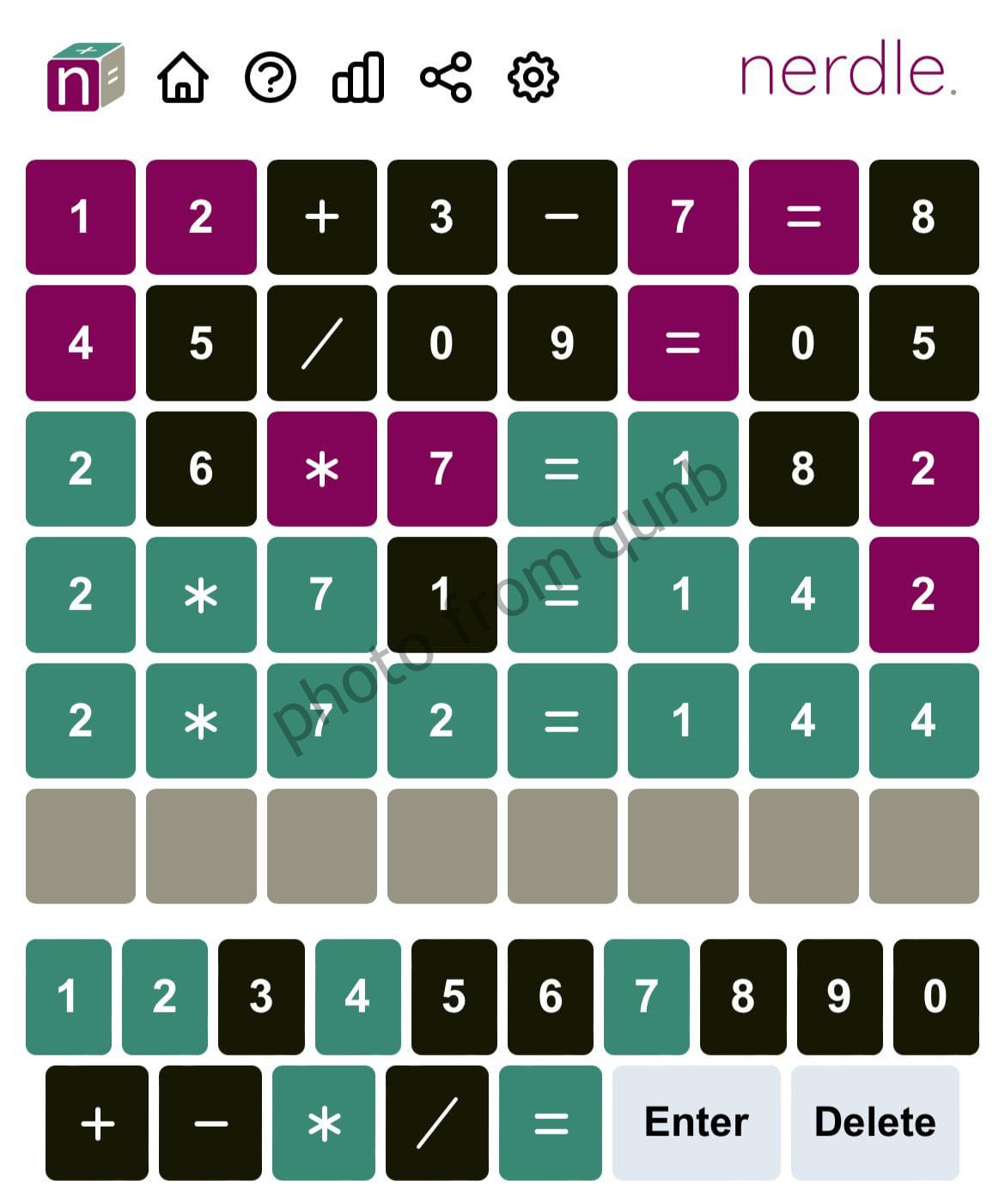Screen dimensions: 1005x1204
Task: Hit the 0 key
Action: pyautogui.click(x=935, y=996)
